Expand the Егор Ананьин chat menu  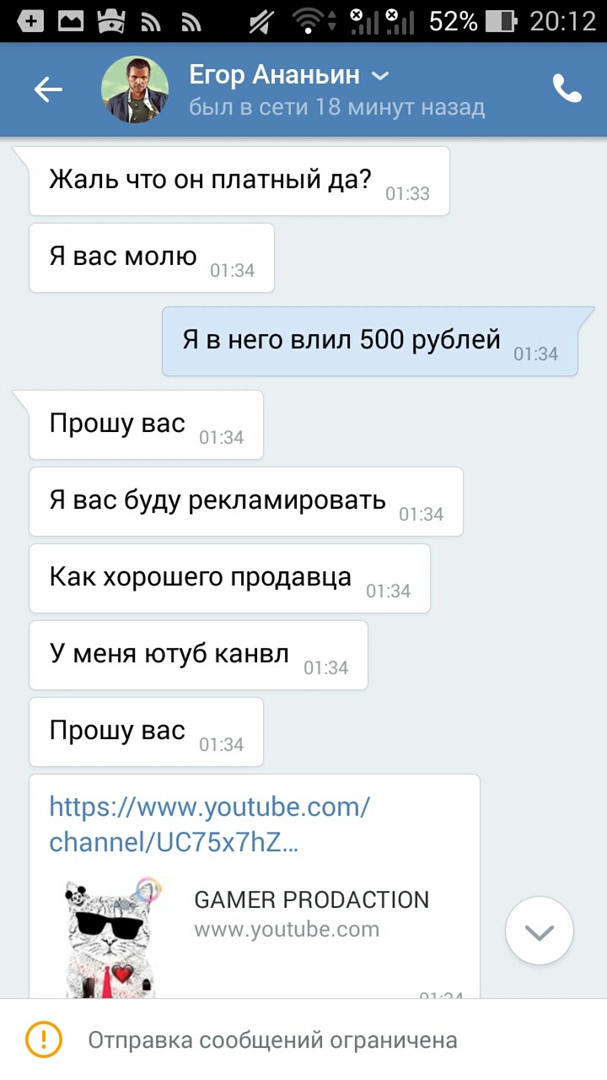click(380, 76)
